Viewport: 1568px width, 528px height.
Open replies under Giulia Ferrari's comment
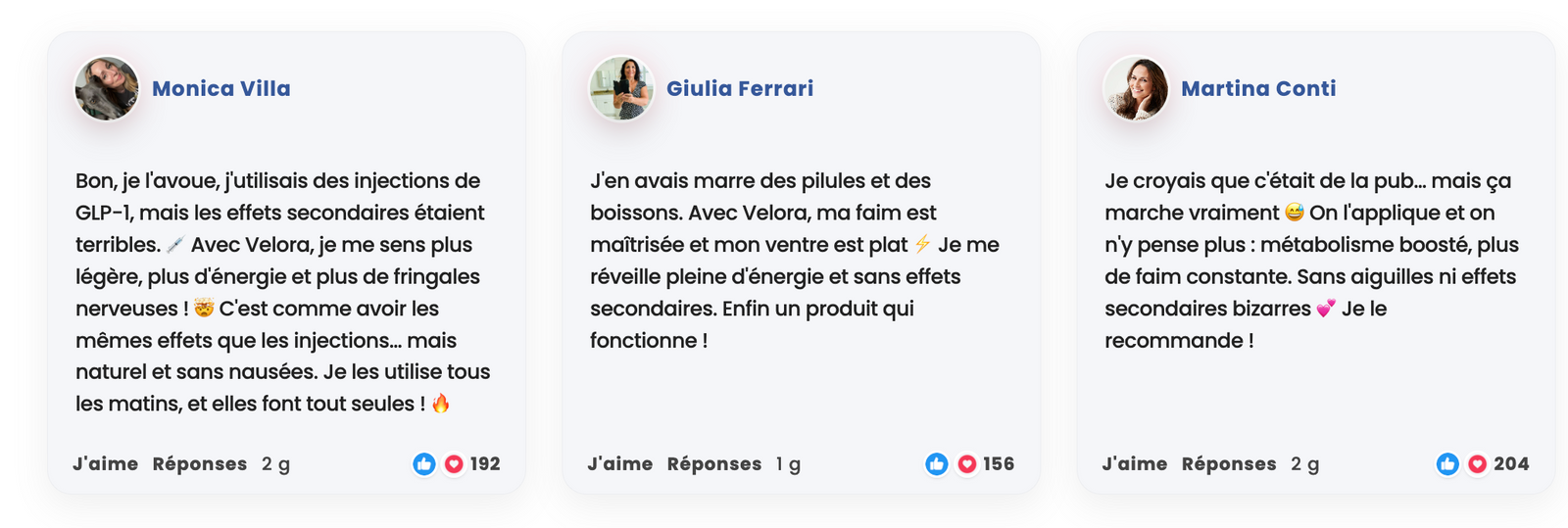tap(713, 463)
